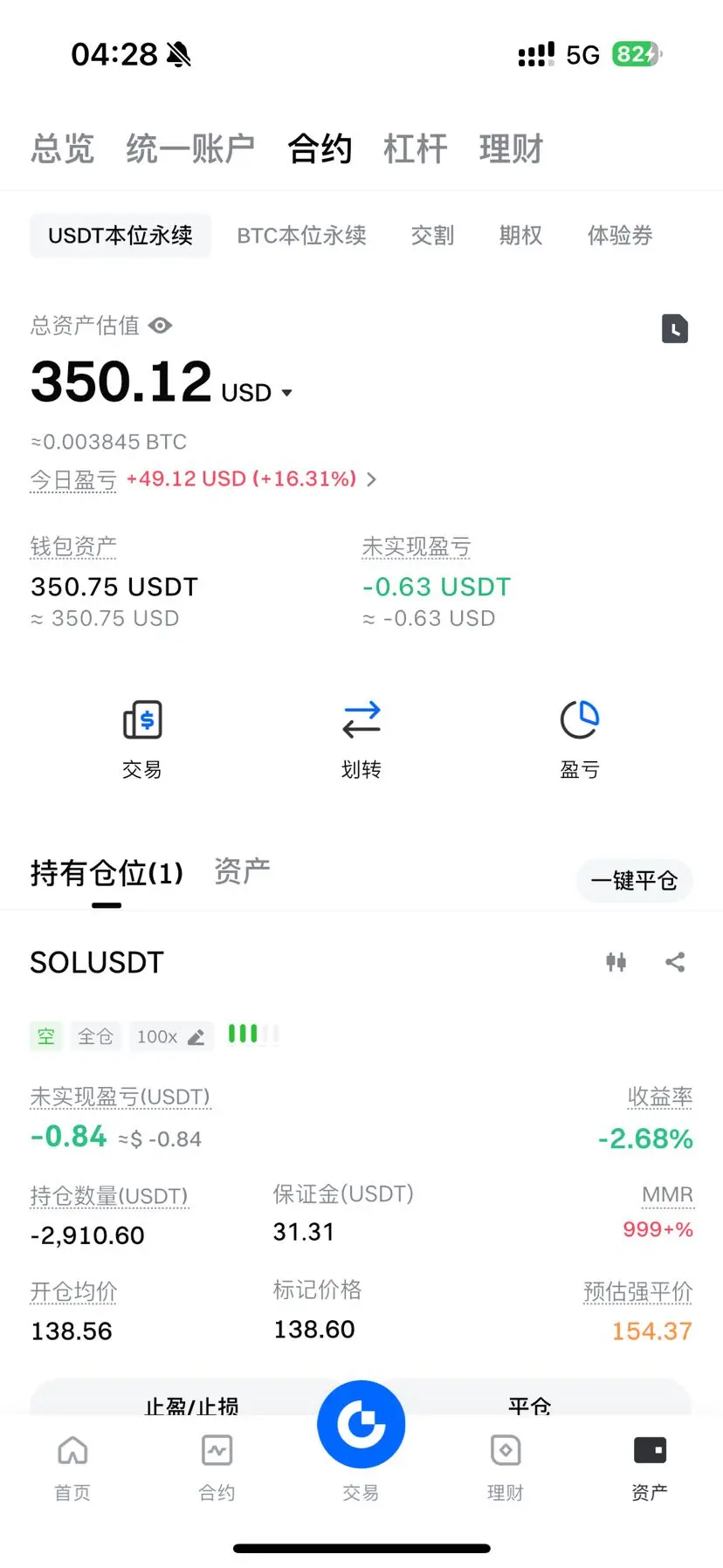Switch to the 资产 list tab

click(242, 871)
